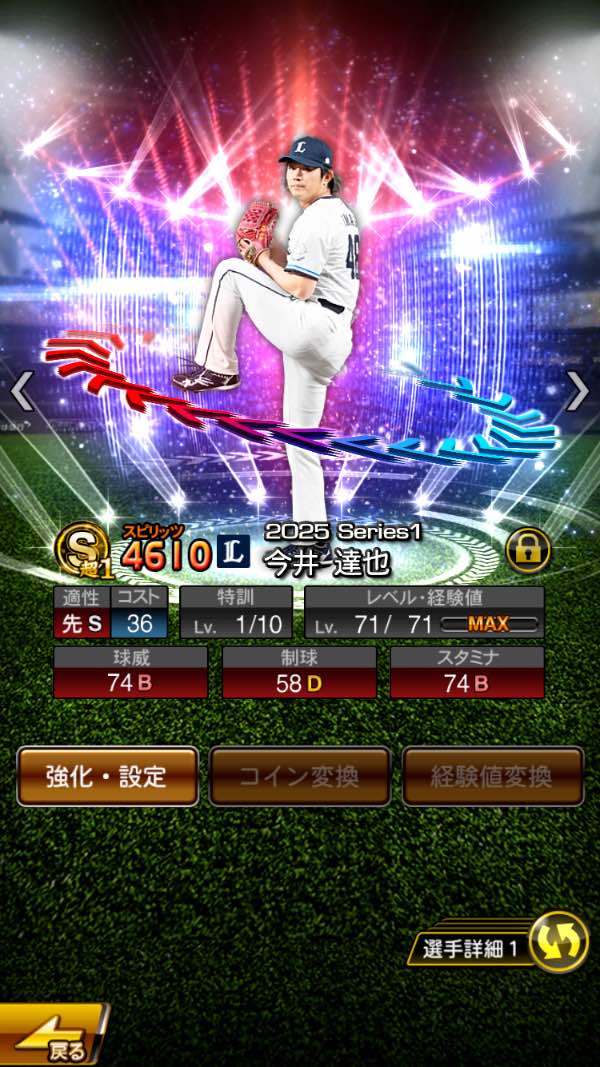Screen dimensions: 600x1067
Task: Tap the コイン変換 button
Action: pyautogui.click(x=300, y=776)
